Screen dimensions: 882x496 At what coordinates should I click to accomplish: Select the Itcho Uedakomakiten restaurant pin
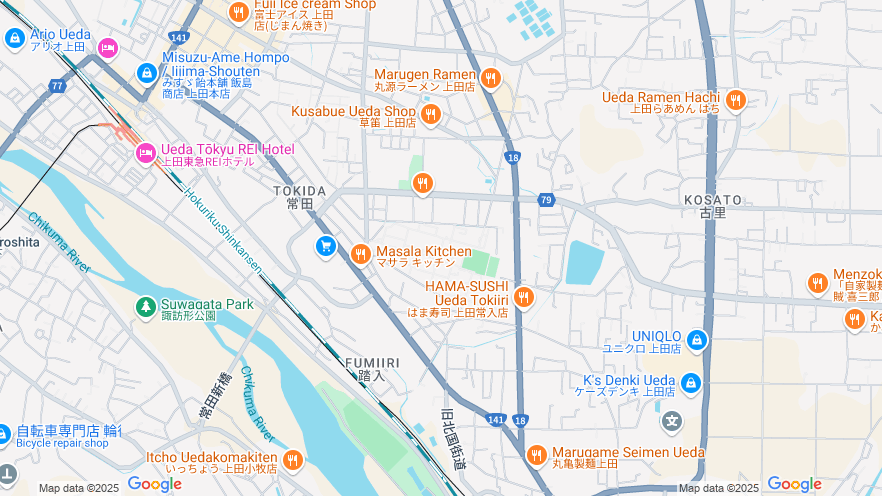[292, 460]
